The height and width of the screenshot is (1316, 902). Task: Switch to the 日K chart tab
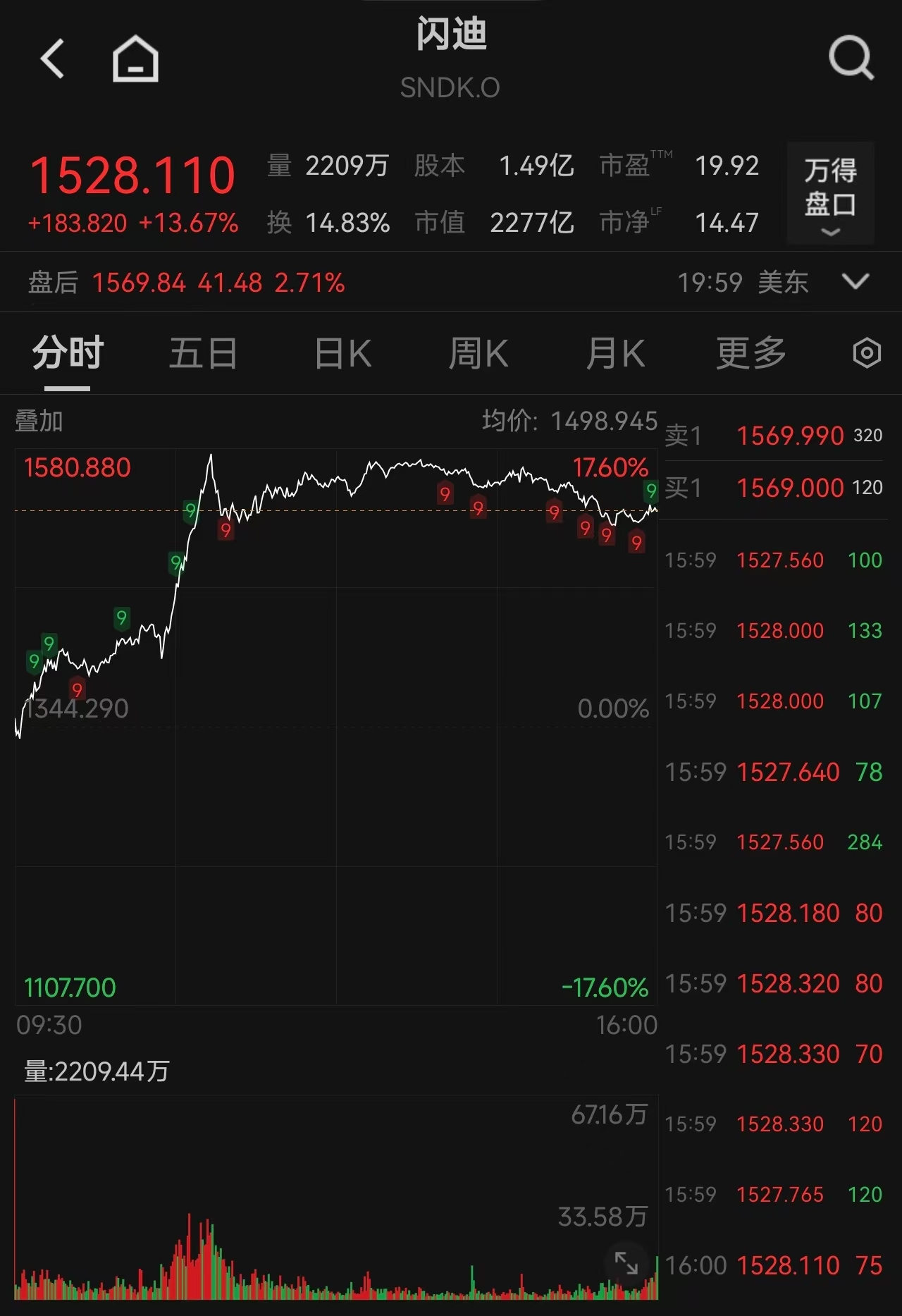click(x=342, y=353)
